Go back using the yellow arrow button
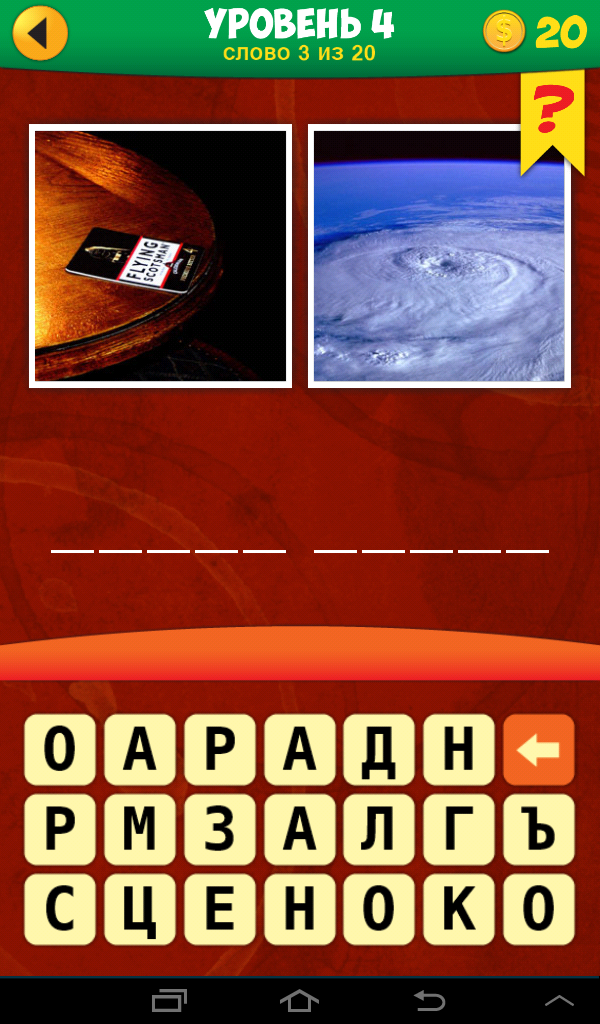Viewport: 600px width, 1024px height. (40, 33)
